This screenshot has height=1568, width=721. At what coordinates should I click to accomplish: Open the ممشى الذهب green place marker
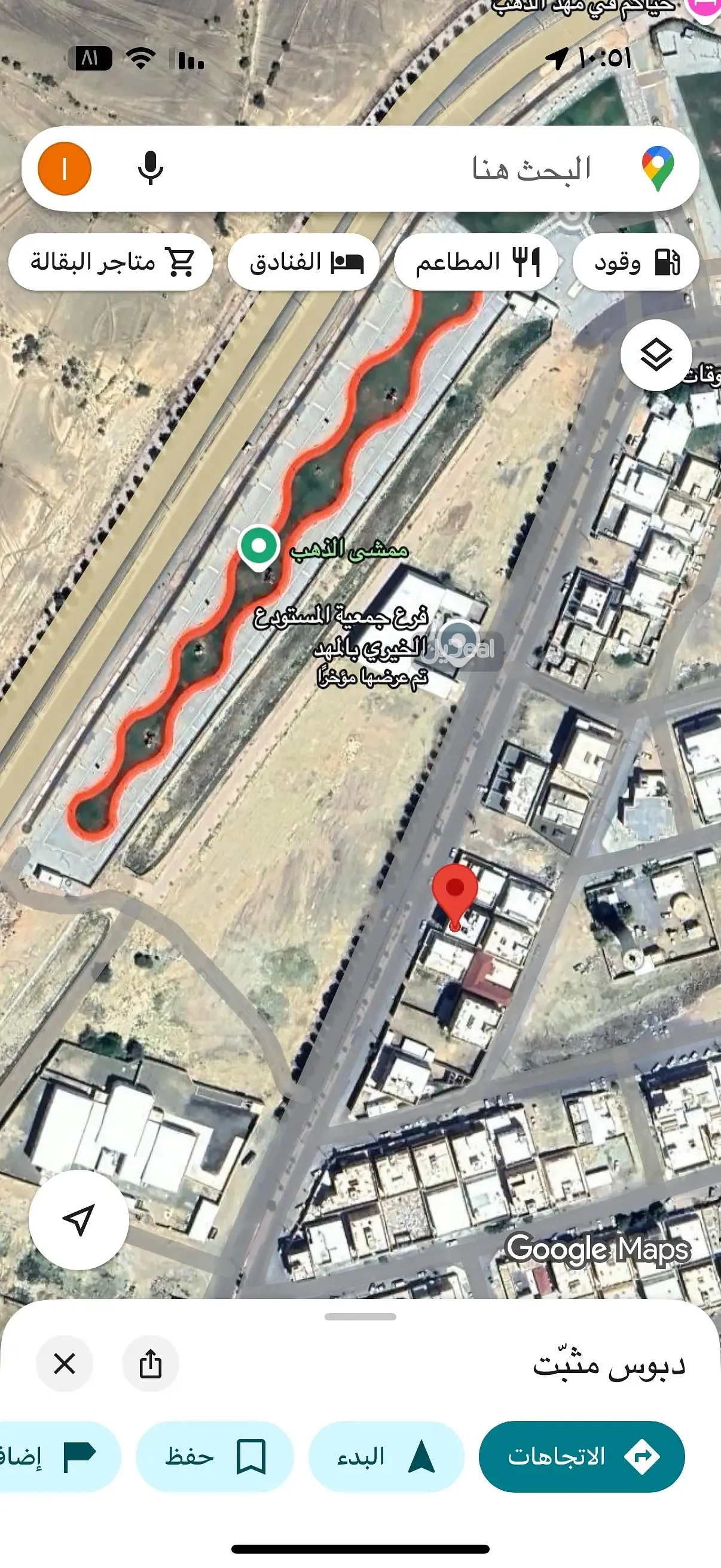[259, 546]
